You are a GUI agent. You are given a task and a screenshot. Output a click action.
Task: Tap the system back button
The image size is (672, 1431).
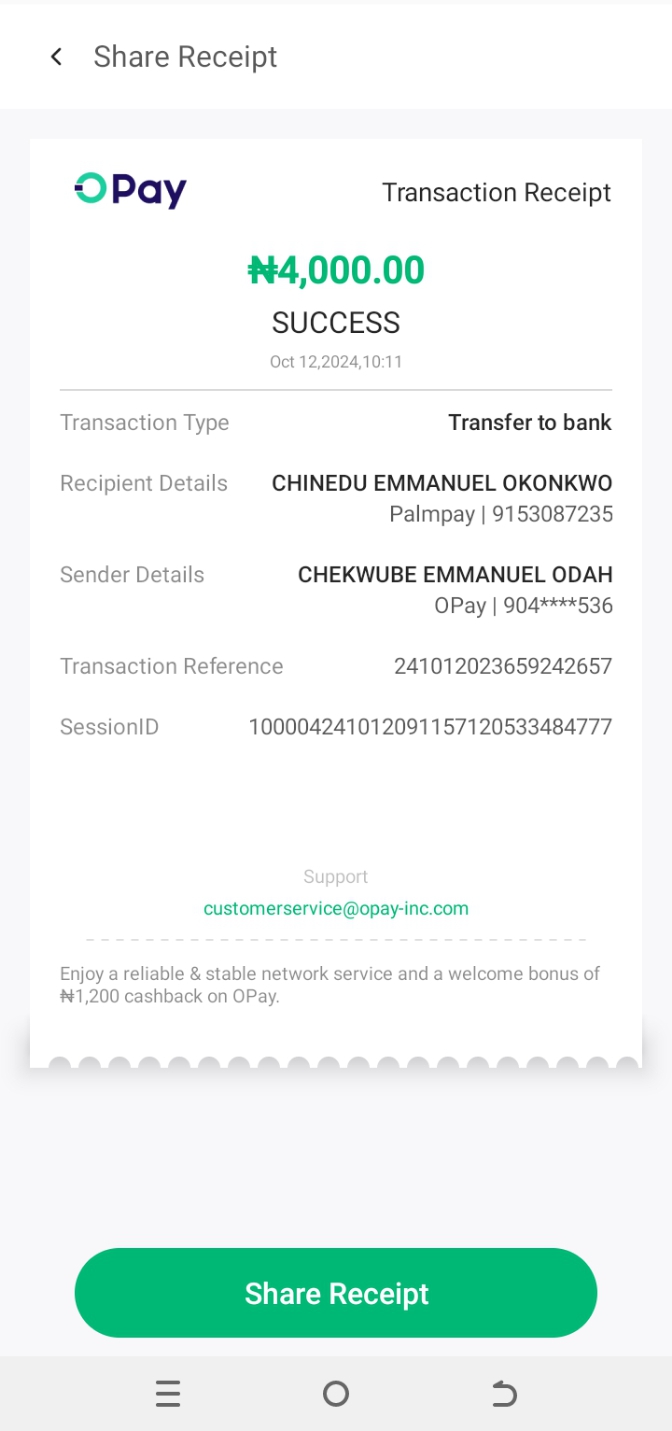(x=504, y=1394)
